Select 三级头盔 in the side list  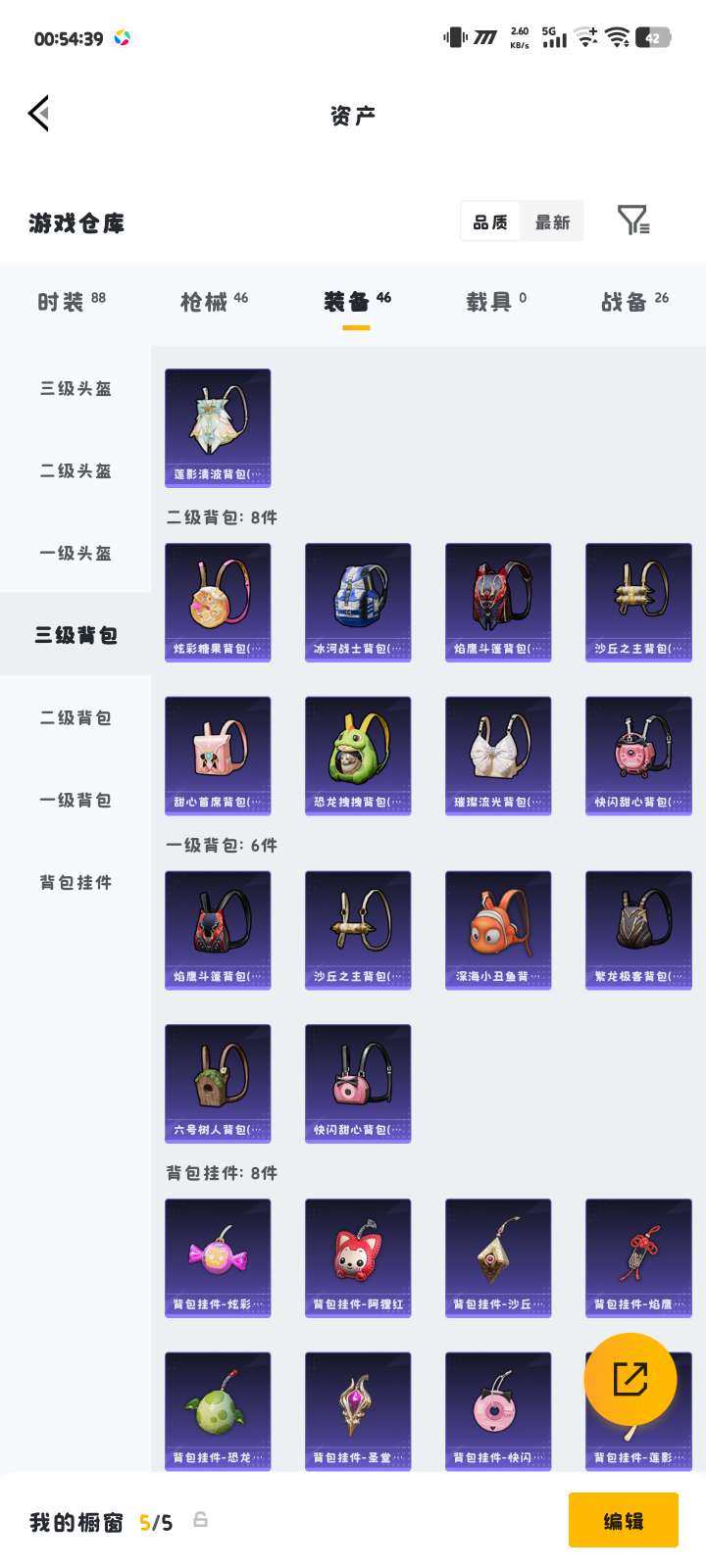(x=76, y=388)
